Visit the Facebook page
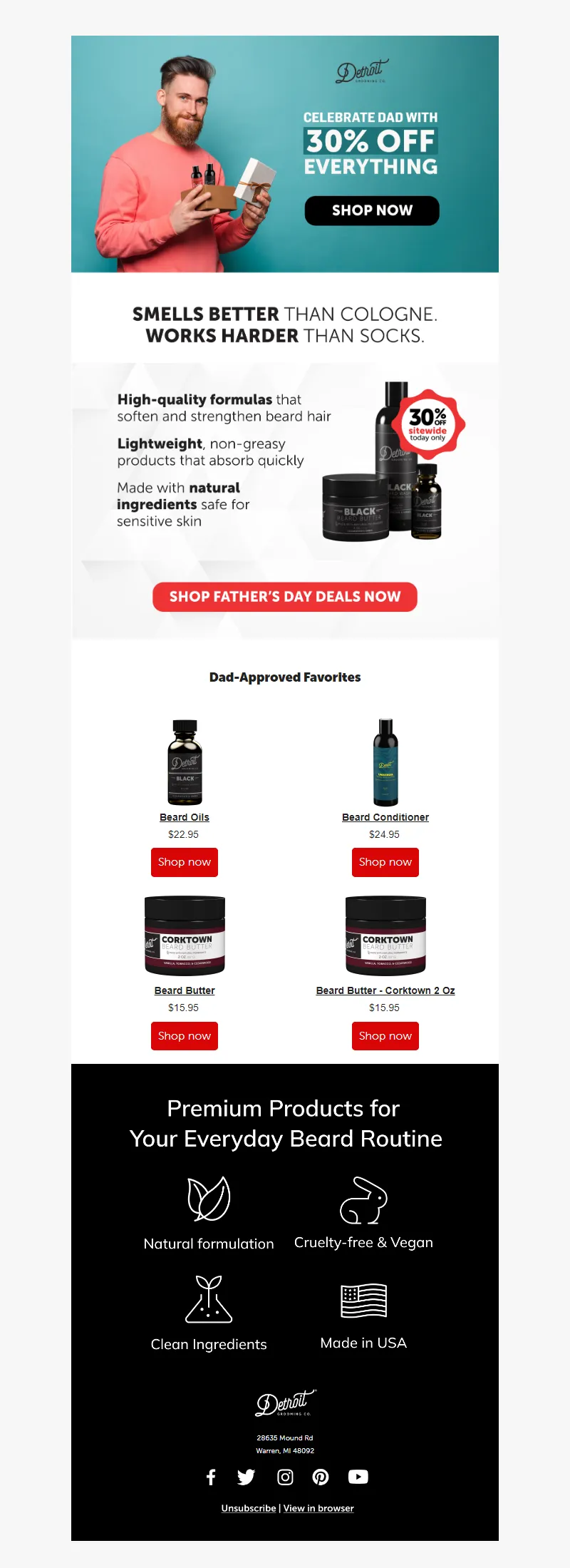Screen dimensions: 570x1568 click(x=211, y=1477)
